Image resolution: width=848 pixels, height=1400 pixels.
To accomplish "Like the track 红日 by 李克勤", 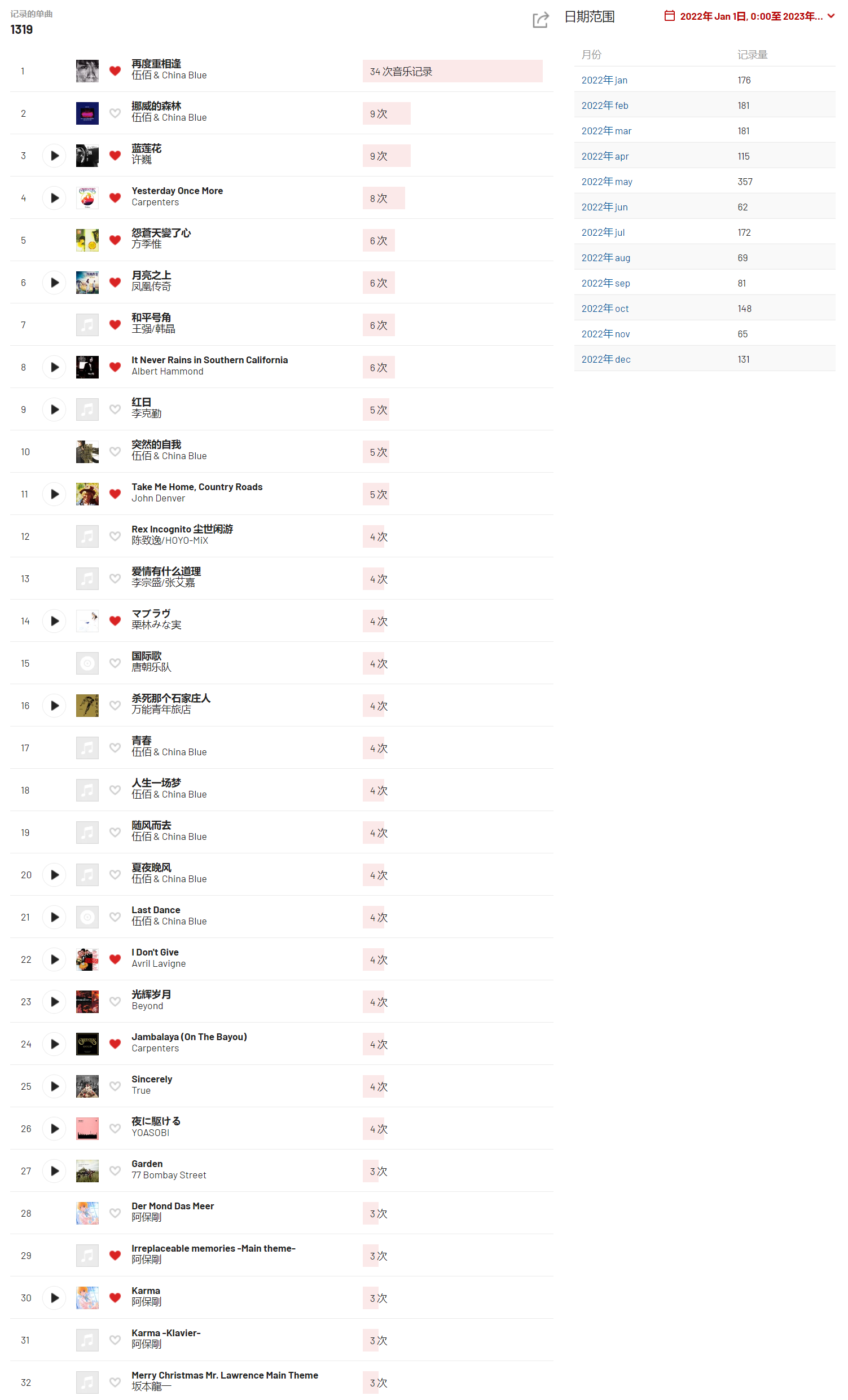I will click(115, 410).
